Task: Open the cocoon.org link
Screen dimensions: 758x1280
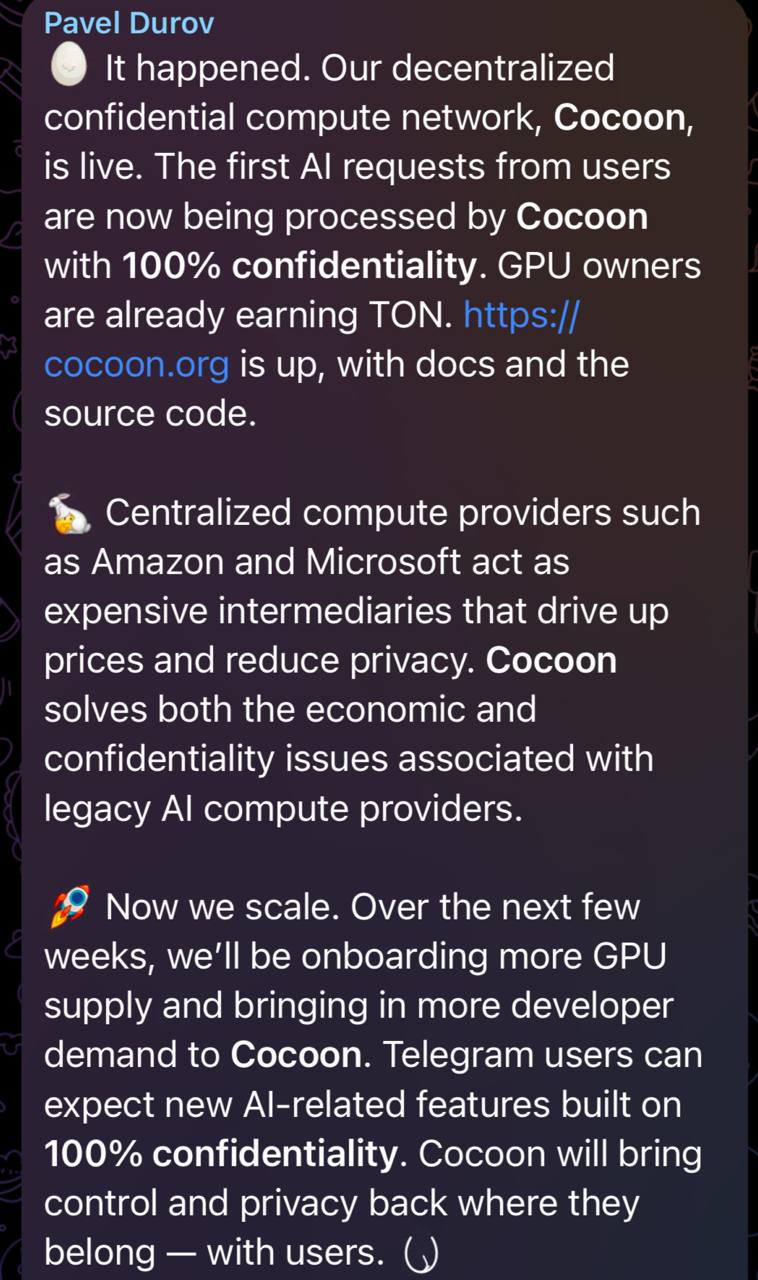Action: click(x=137, y=365)
